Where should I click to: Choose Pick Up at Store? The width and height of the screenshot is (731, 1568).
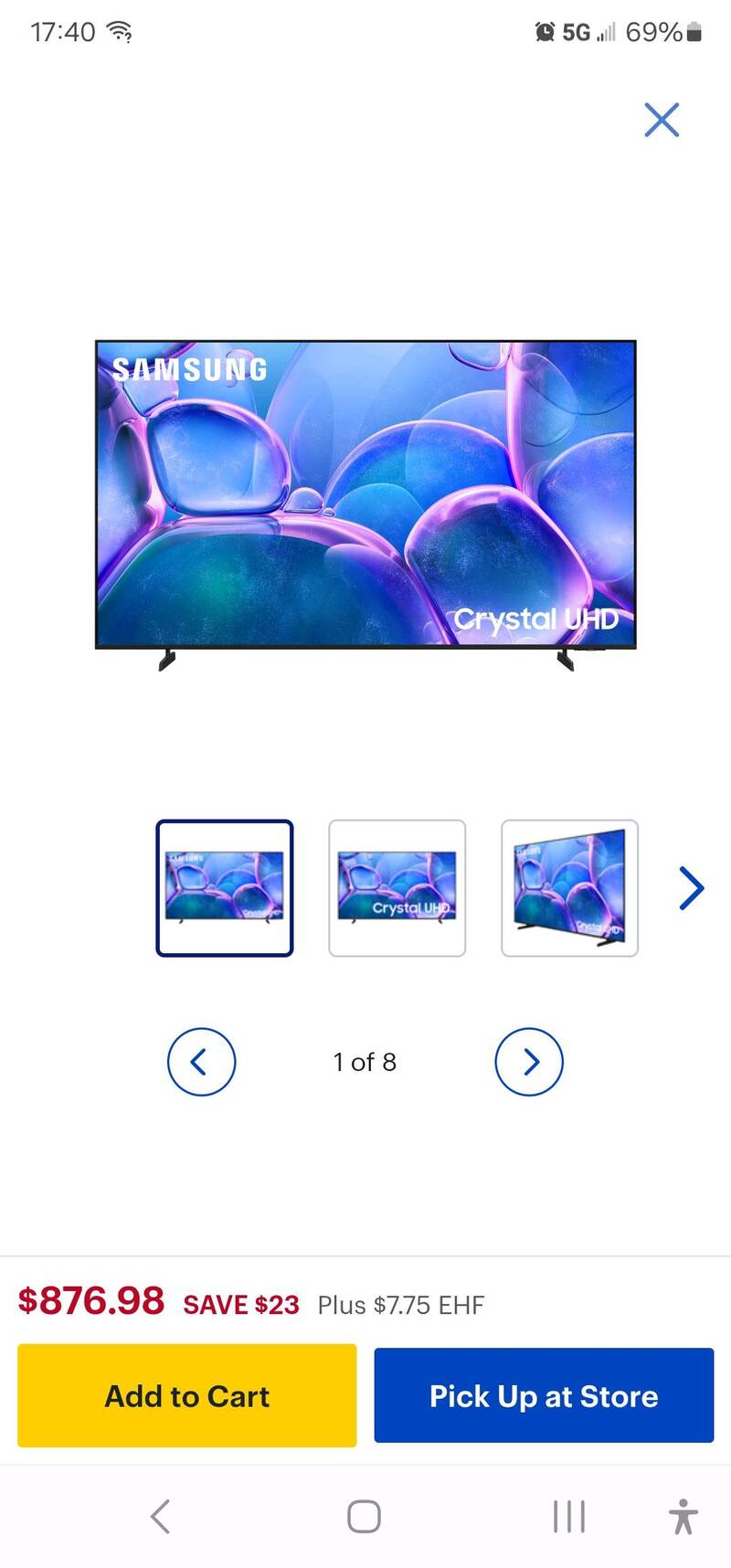(x=544, y=1395)
